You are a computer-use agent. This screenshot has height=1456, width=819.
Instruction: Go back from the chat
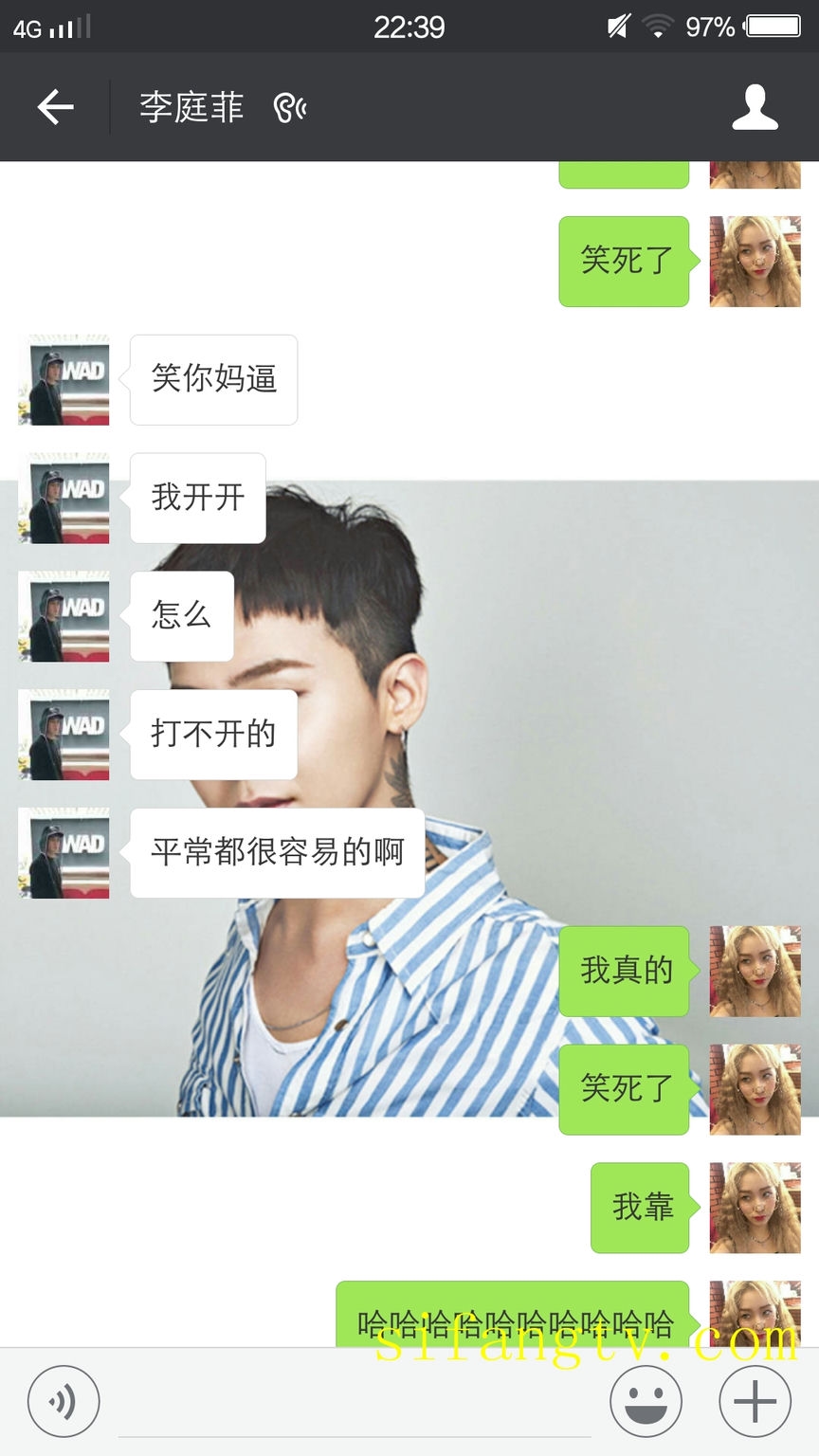[55, 107]
